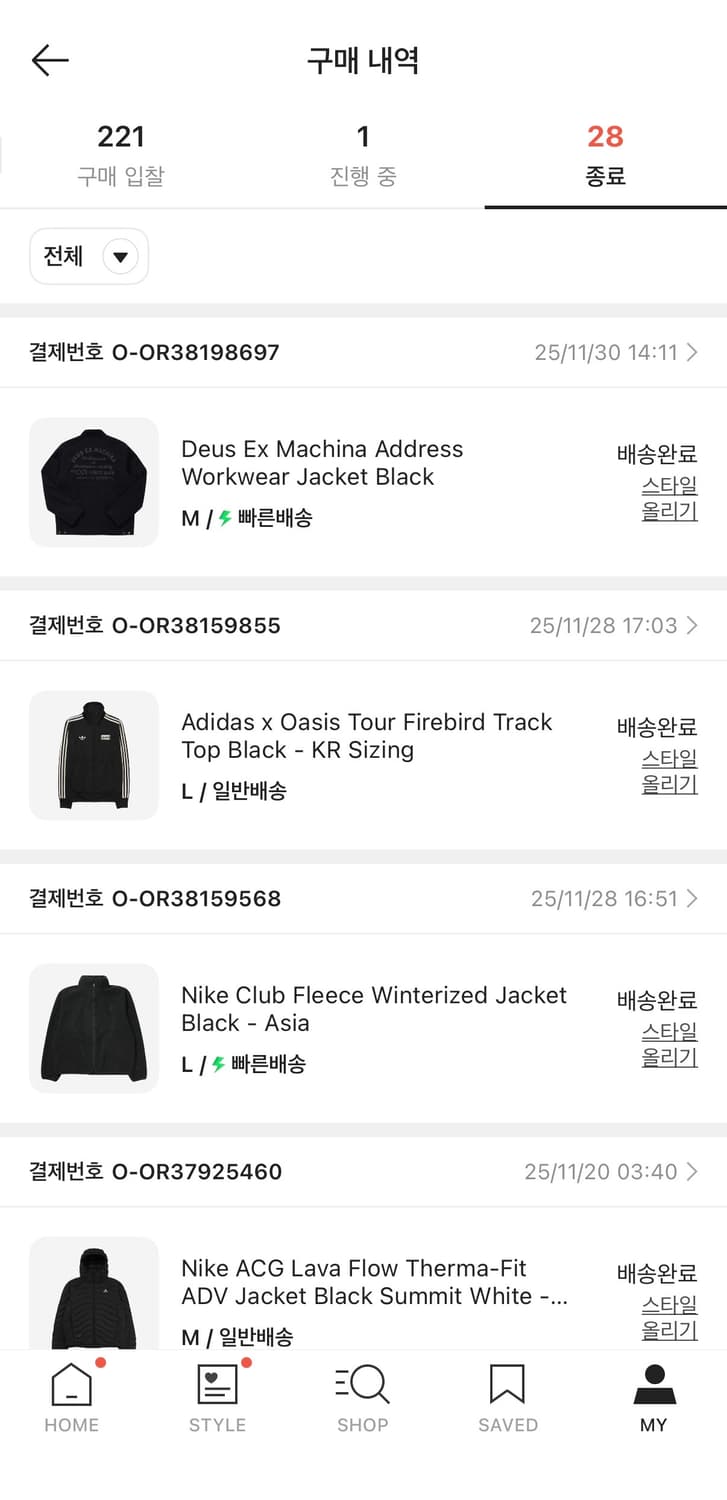Open the SAVED bookmark icon
Image resolution: width=727 pixels, height=1500 pixels.
click(x=508, y=1384)
